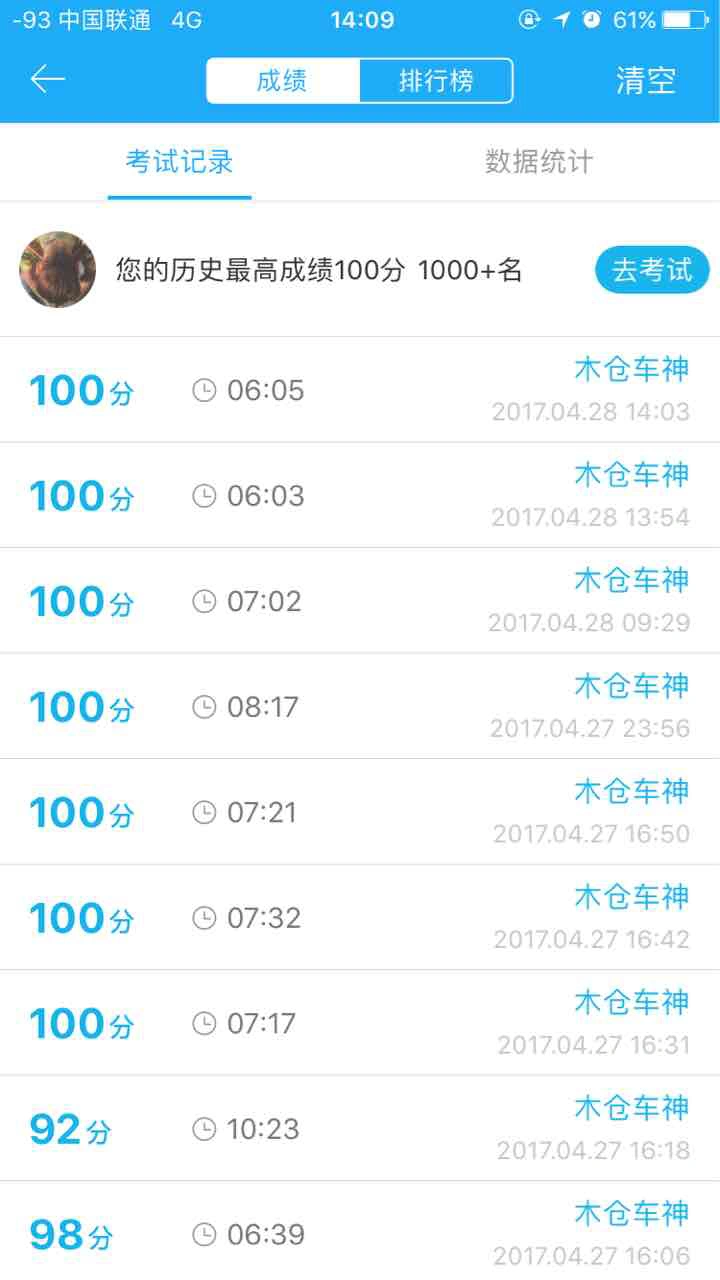Tap the 去考试 button
This screenshot has width=720, height=1280.
[652, 270]
